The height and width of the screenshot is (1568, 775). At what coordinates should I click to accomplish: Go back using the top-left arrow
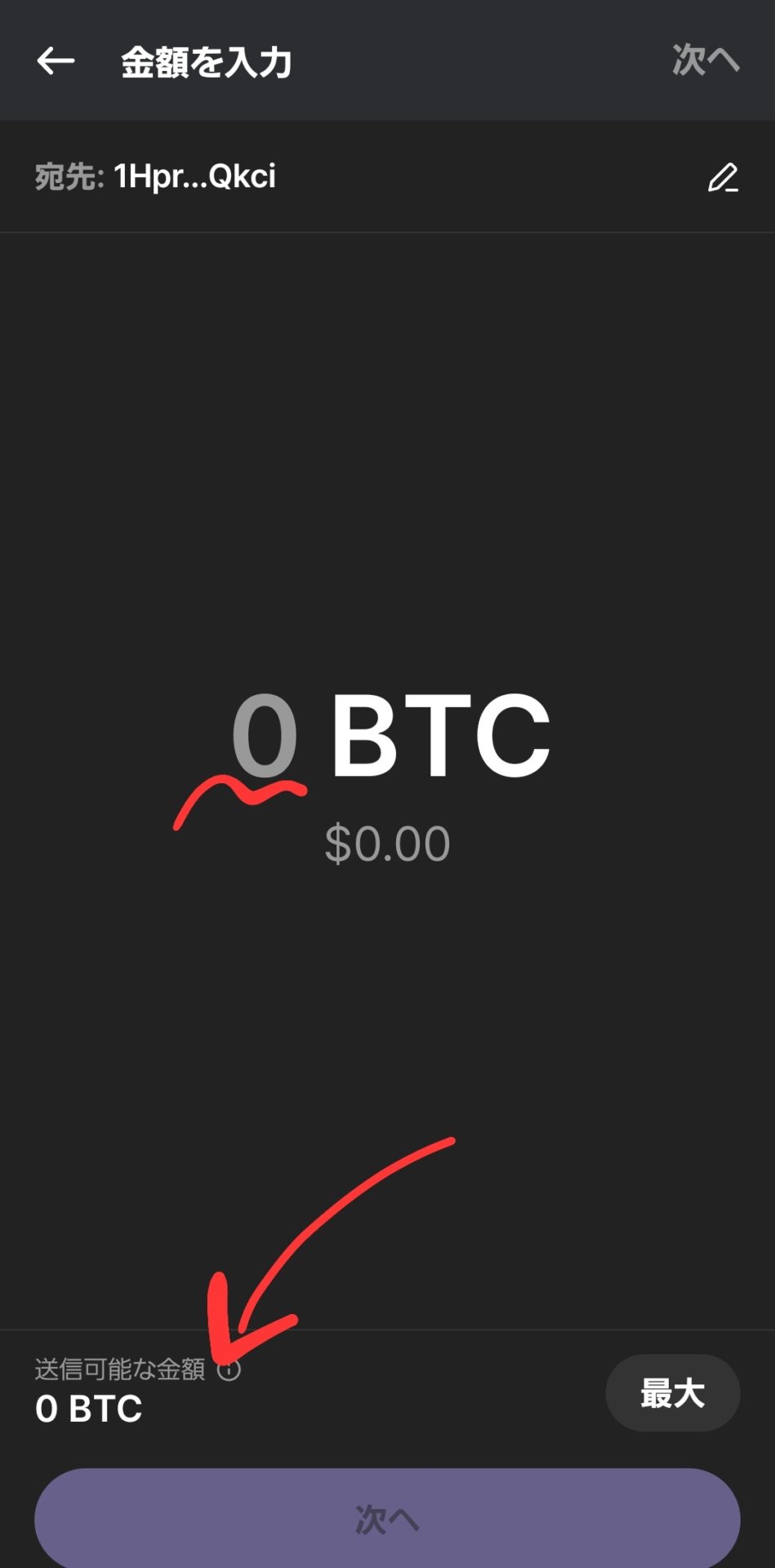(x=56, y=60)
